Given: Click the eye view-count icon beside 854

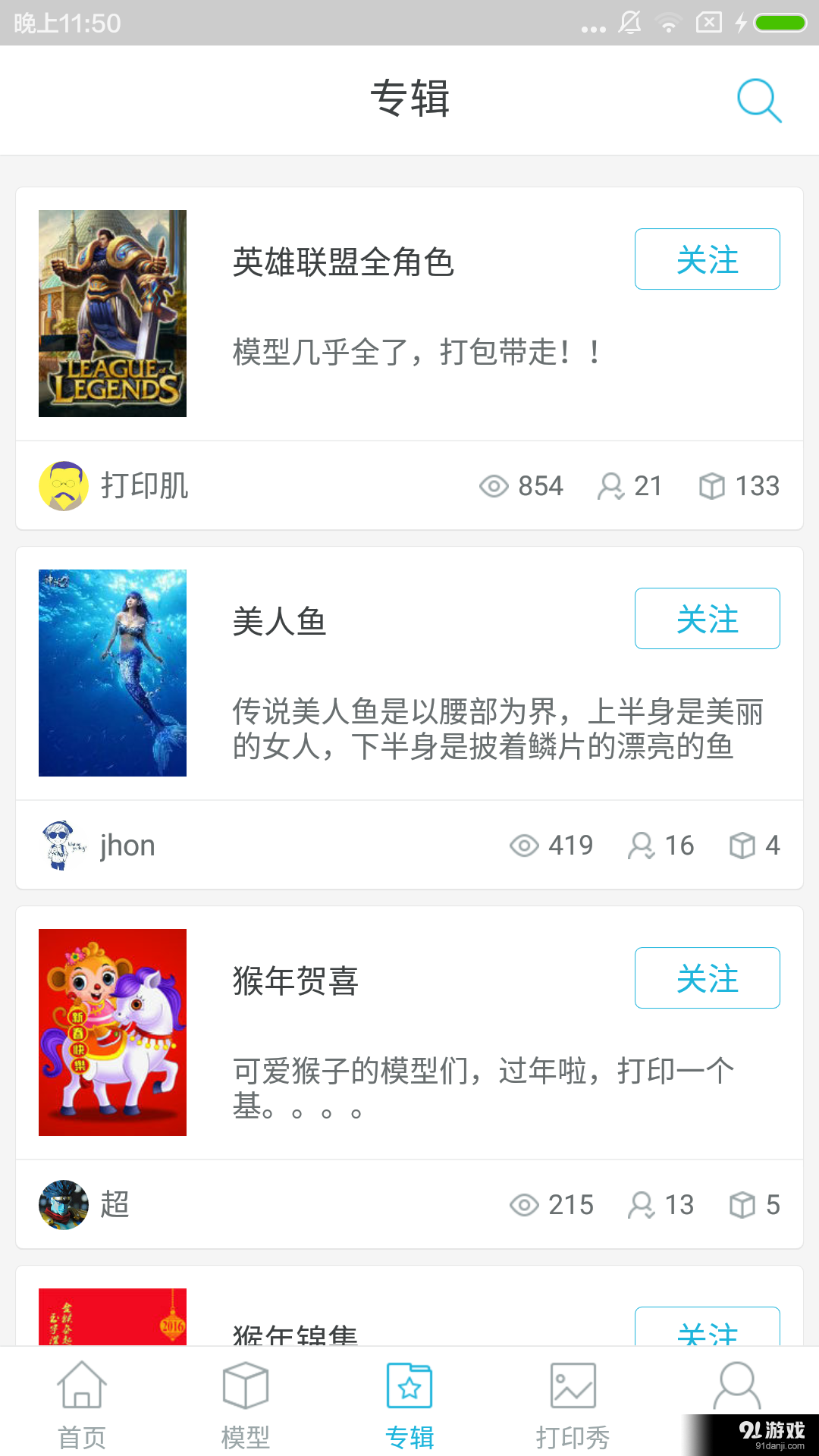Looking at the screenshot, I should [x=495, y=485].
